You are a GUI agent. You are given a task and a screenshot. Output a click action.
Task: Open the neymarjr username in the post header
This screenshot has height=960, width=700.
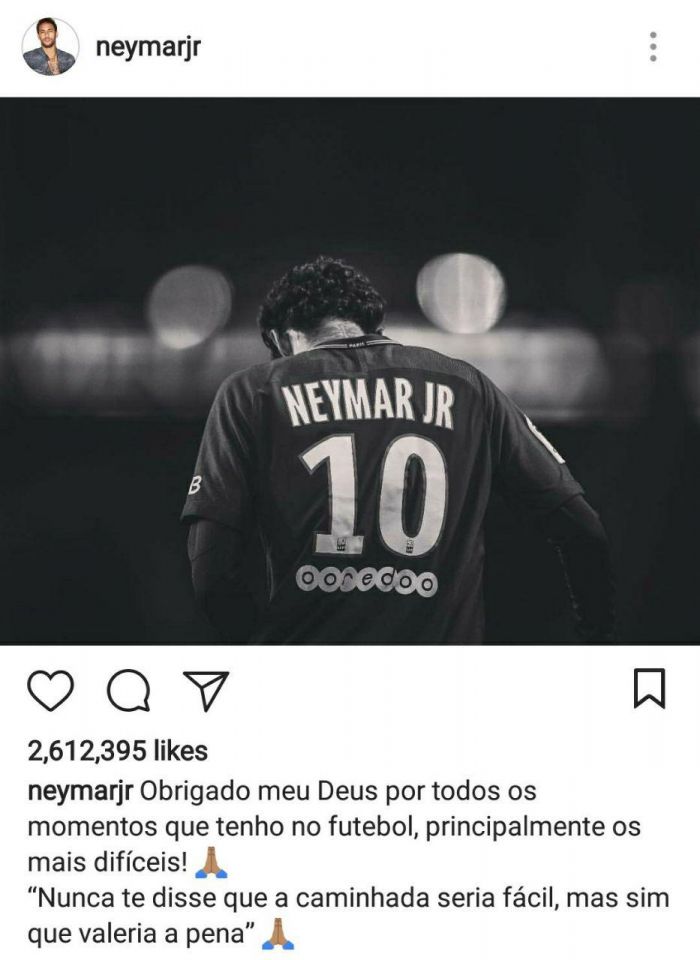tap(148, 47)
